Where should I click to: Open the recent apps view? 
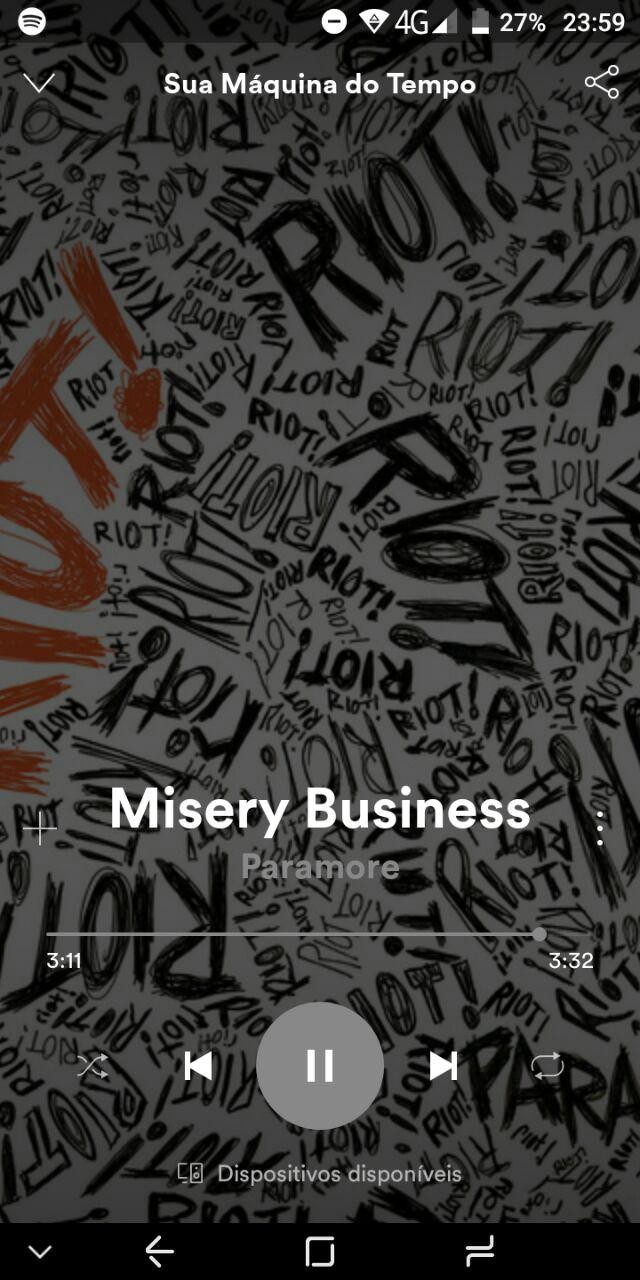480,1250
